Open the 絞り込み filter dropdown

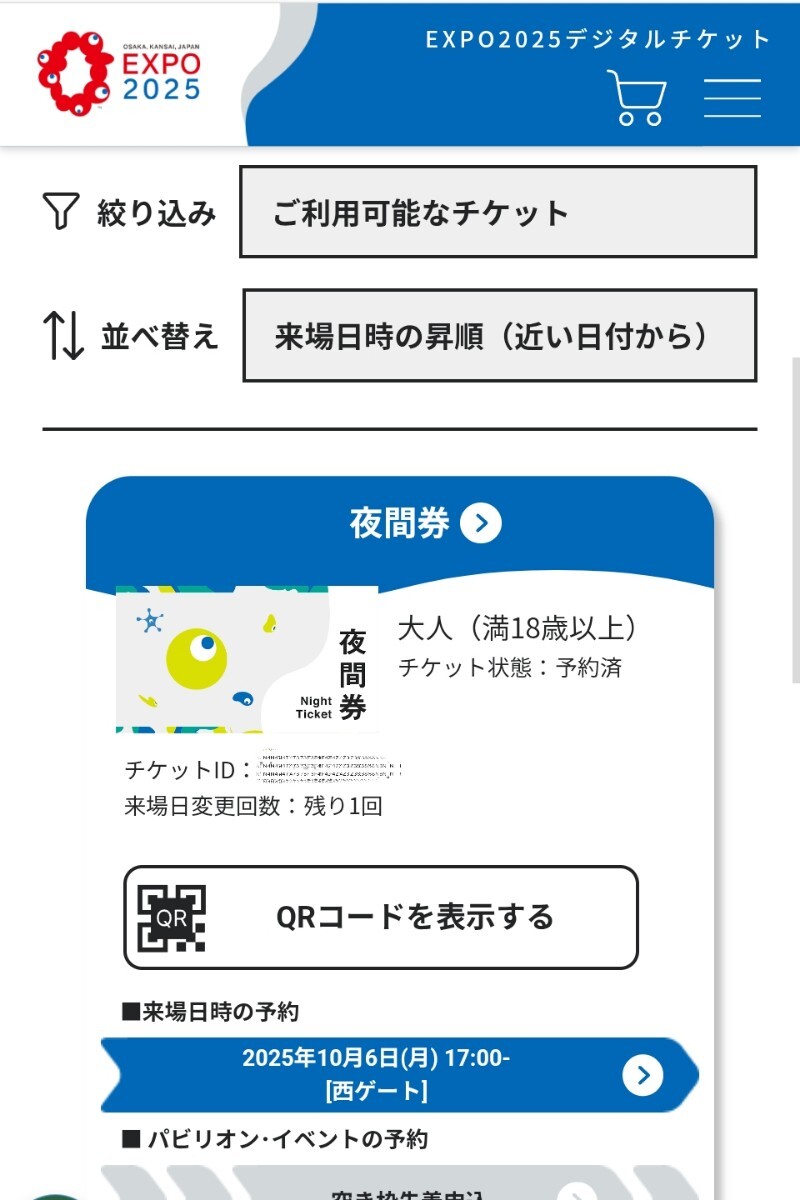coord(497,212)
